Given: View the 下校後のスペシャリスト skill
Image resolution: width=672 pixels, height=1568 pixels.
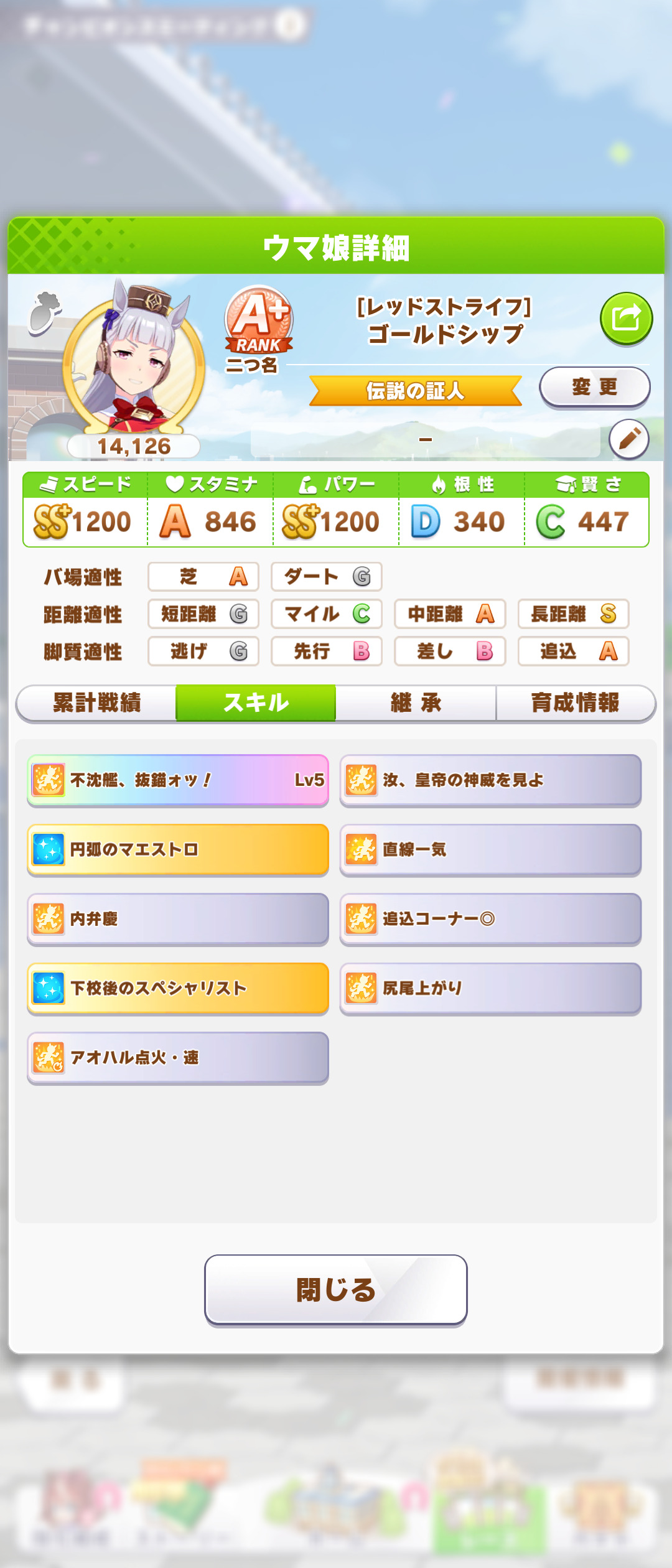Looking at the screenshot, I should point(178,988).
